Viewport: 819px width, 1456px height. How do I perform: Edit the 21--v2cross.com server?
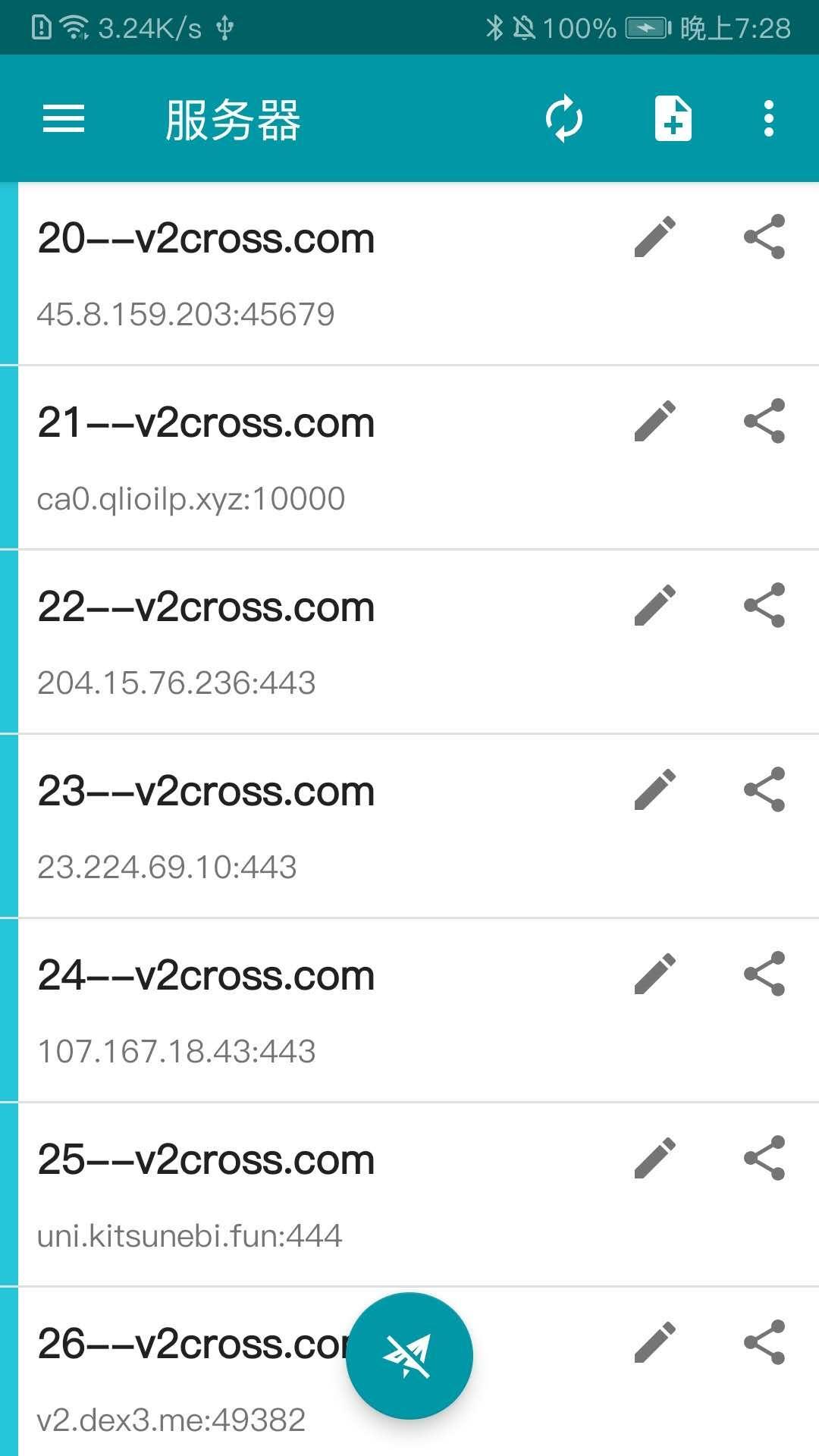click(x=655, y=421)
